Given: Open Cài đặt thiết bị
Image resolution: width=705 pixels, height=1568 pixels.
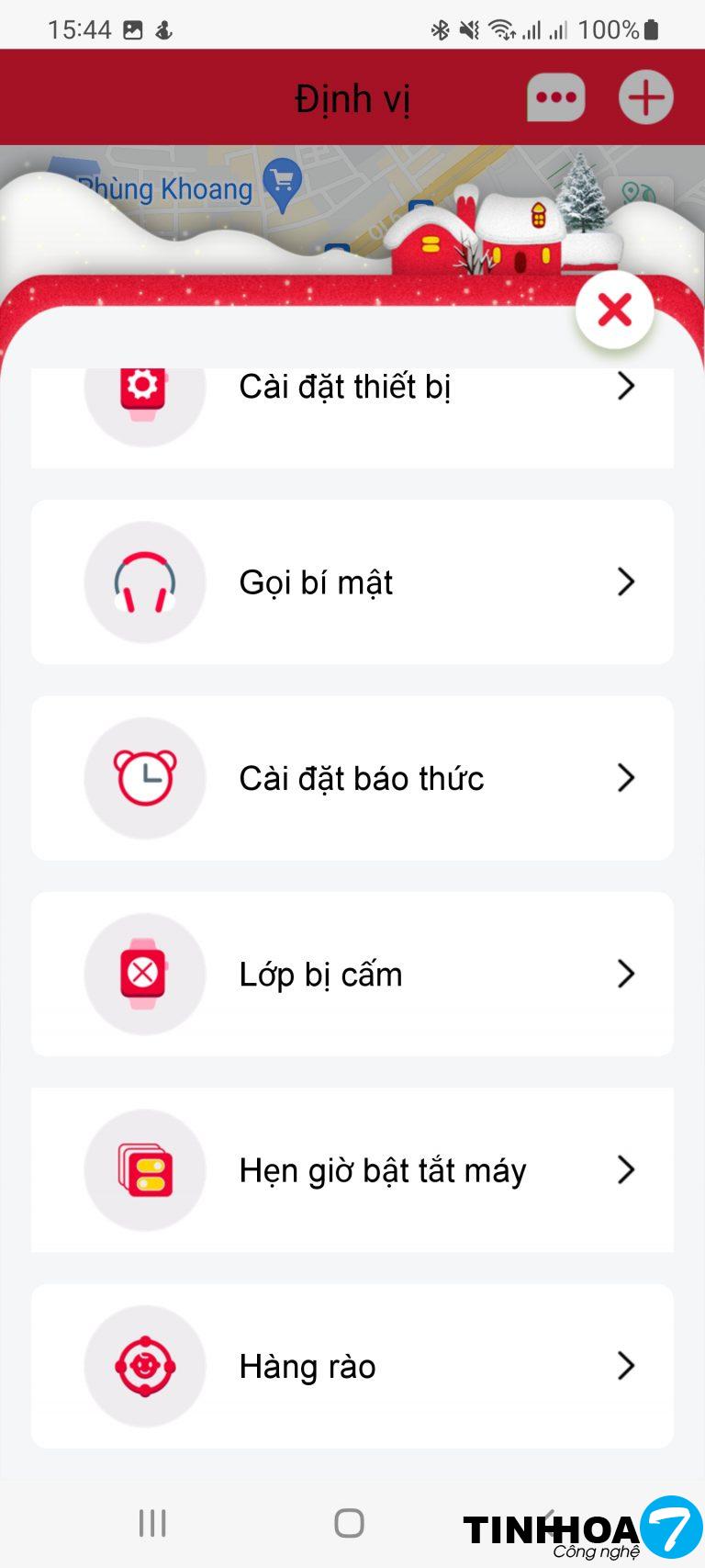Looking at the screenshot, I should tap(352, 404).
